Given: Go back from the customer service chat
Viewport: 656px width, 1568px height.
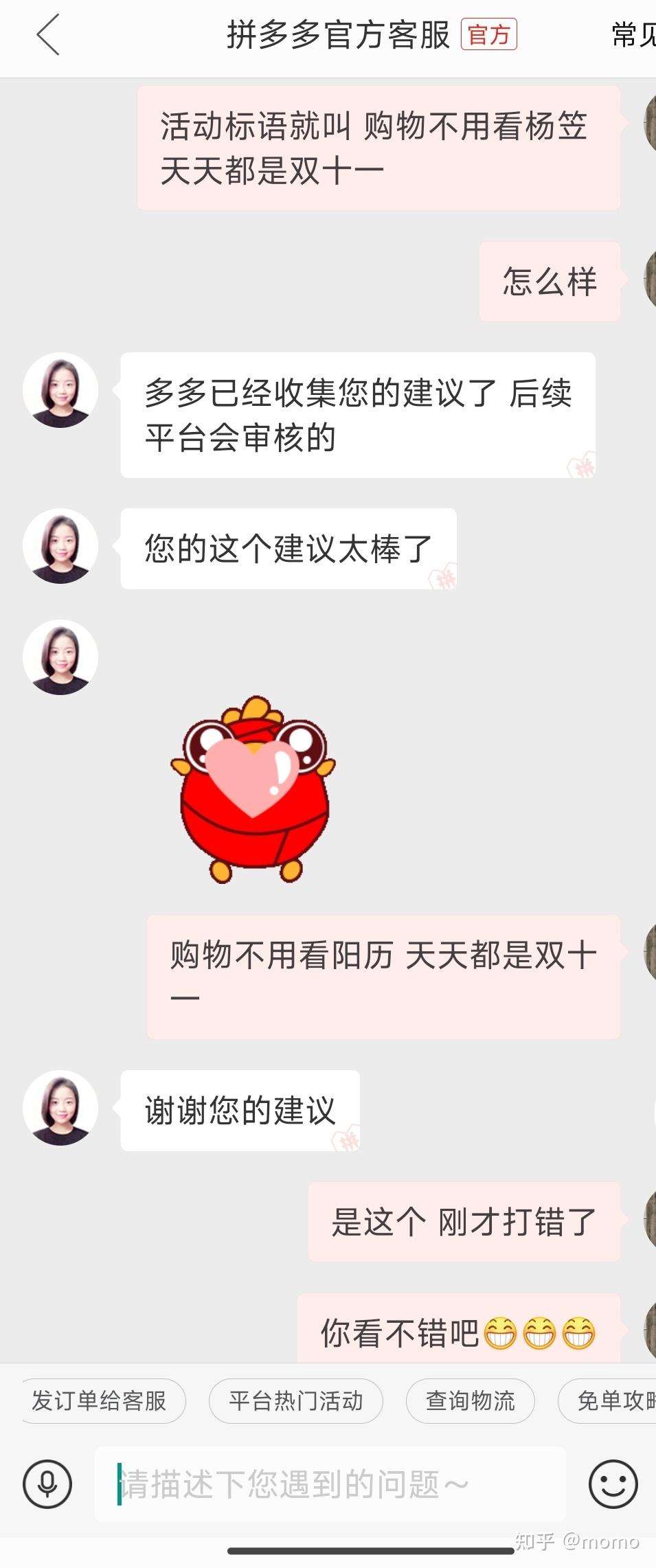Looking at the screenshot, I should 48,34.
